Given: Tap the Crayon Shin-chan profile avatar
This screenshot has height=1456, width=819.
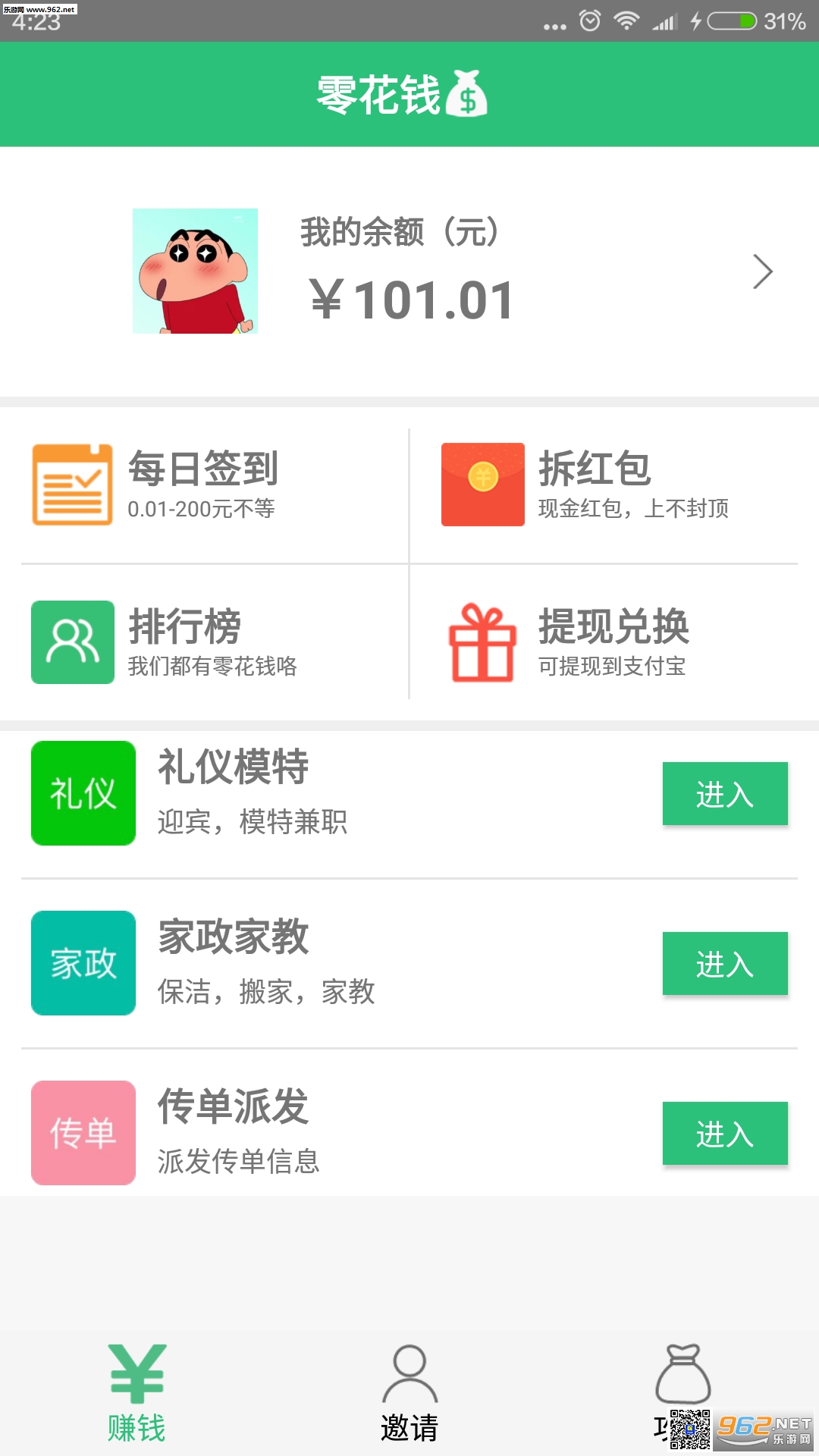Looking at the screenshot, I should pos(195,271).
